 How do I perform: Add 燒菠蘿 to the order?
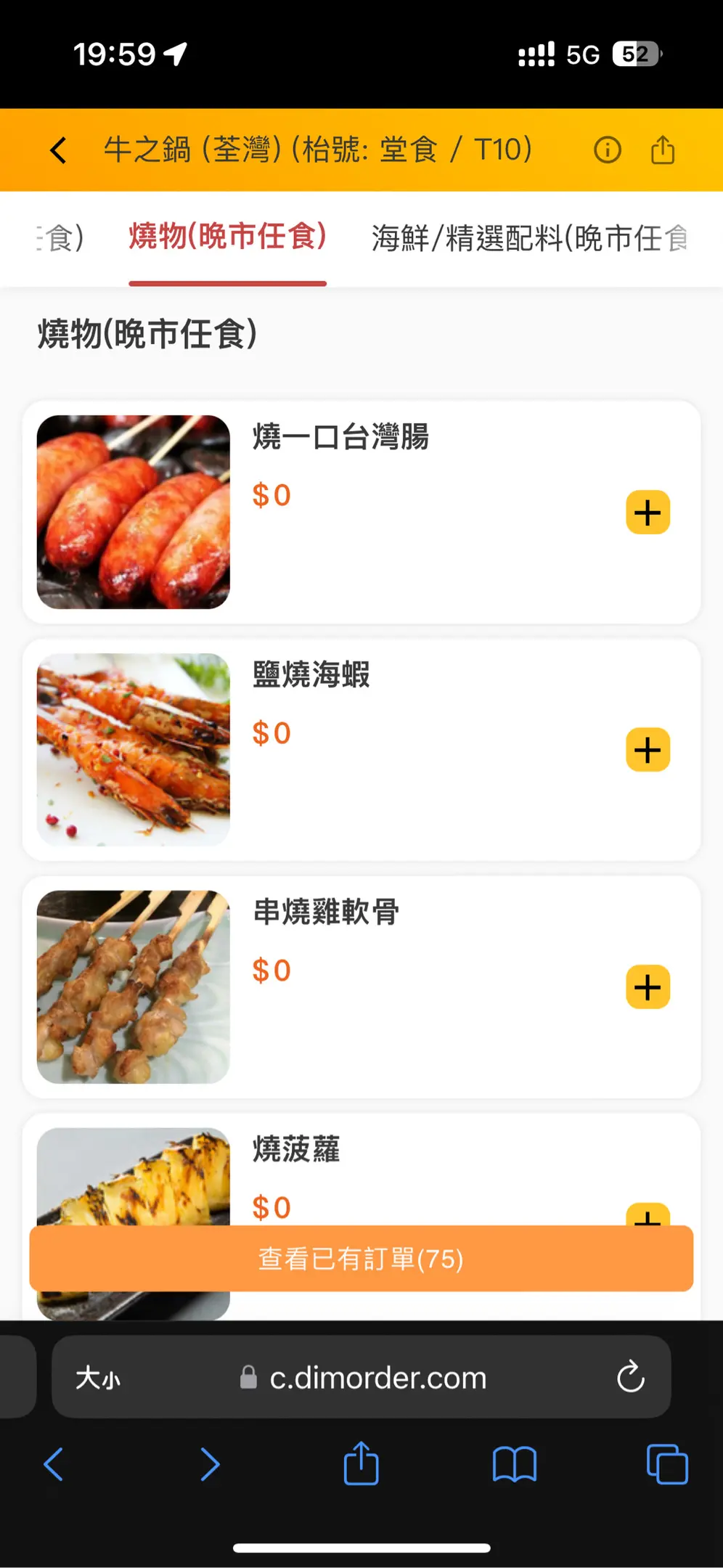(x=648, y=1215)
